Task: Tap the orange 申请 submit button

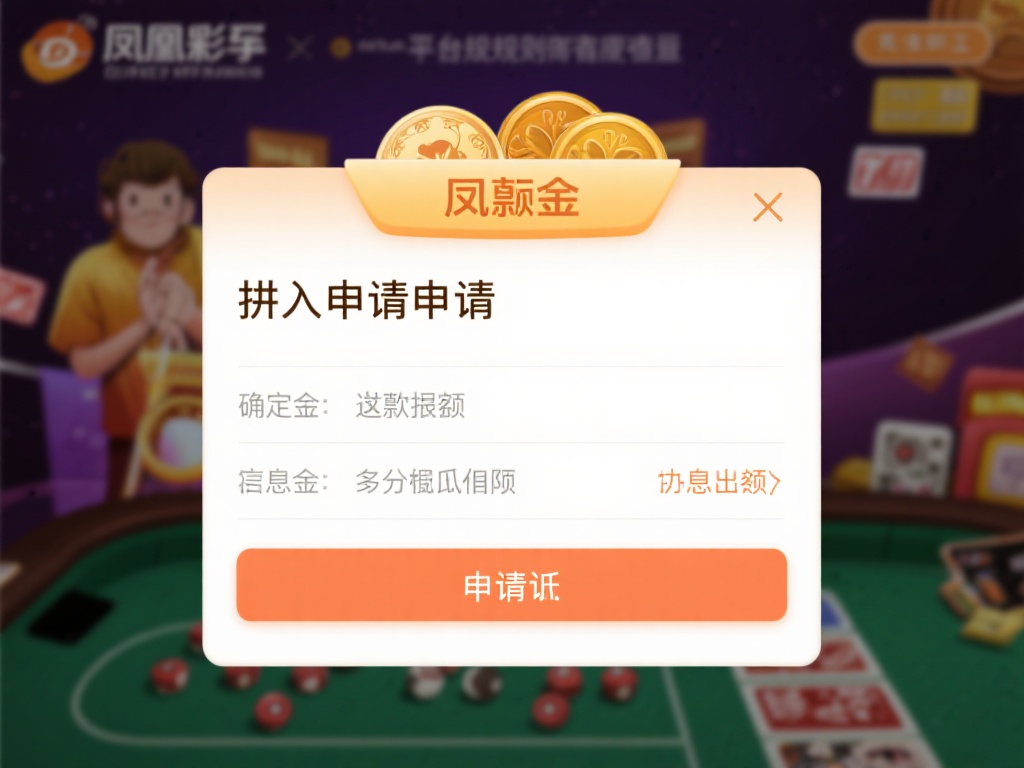Action: (x=511, y=586)
